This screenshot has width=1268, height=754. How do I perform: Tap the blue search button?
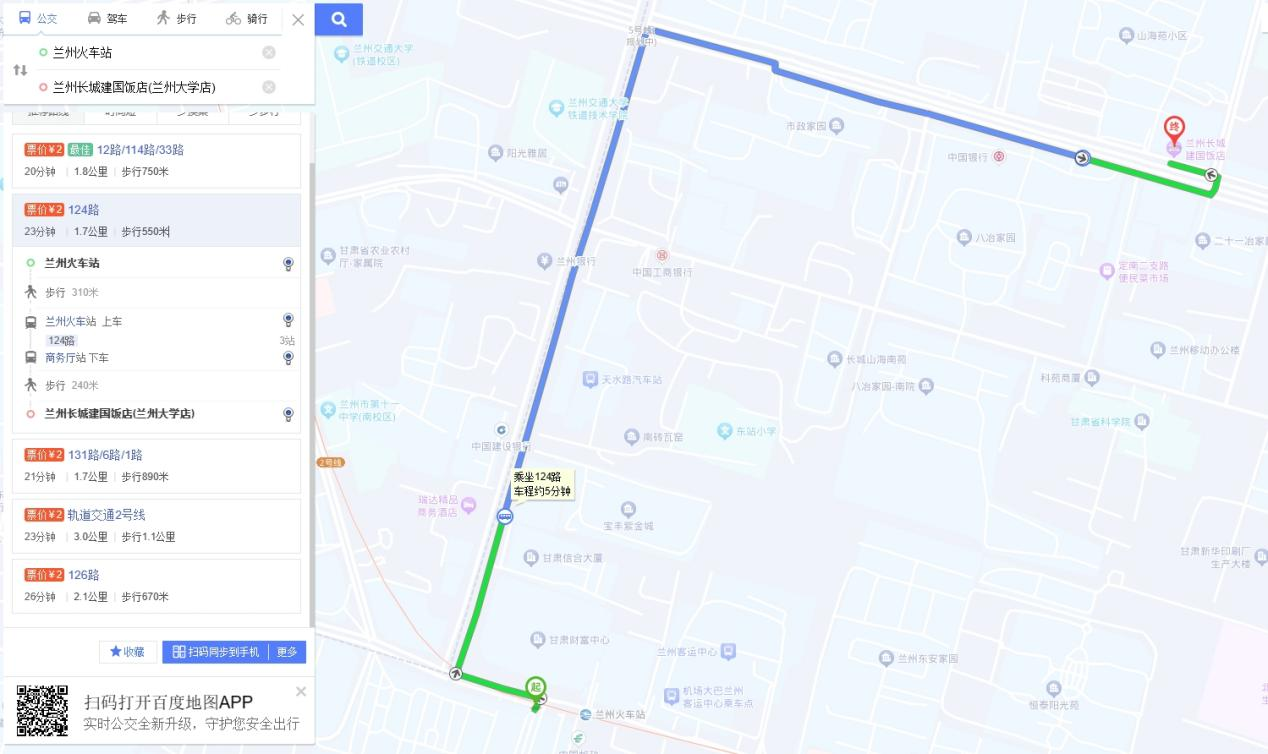tap(339, 19)
